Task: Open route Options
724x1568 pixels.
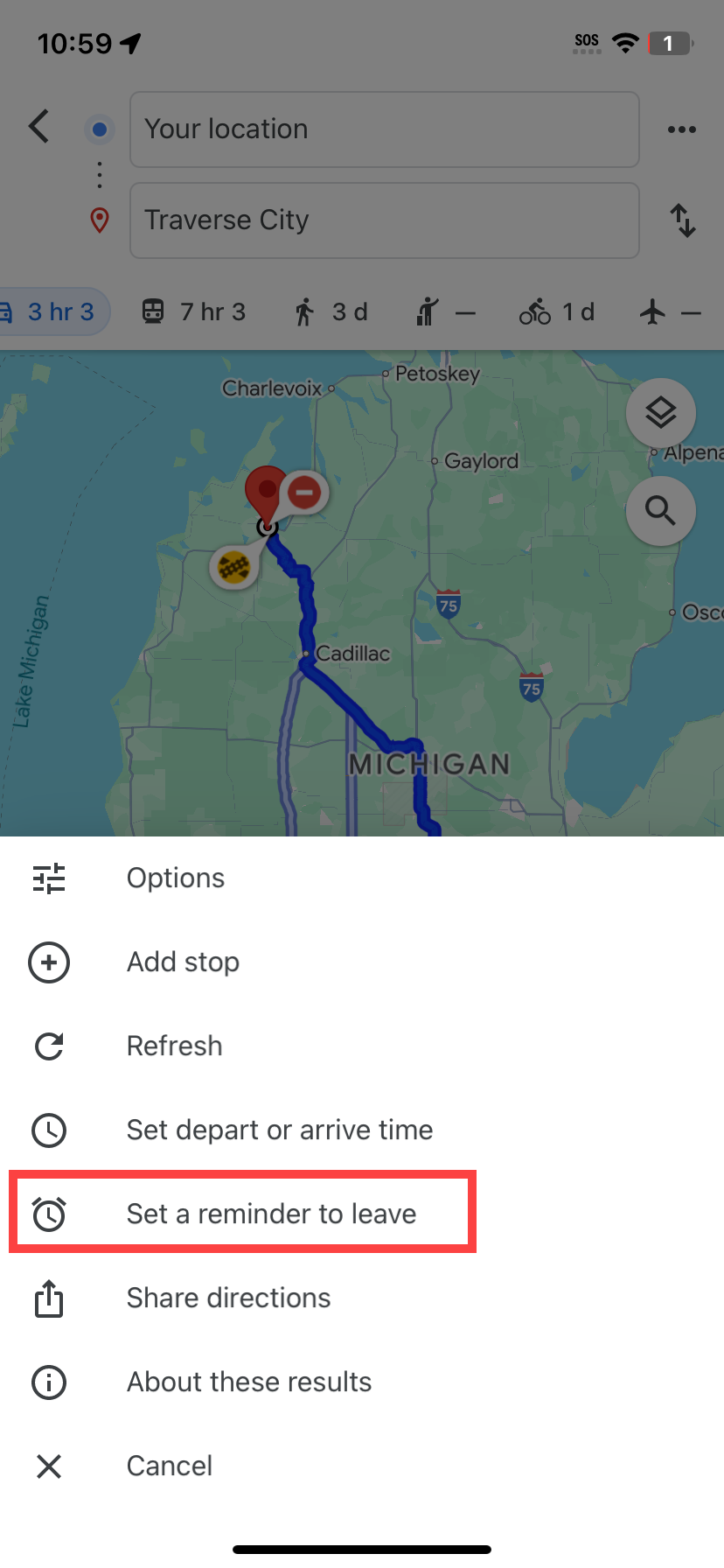Action: click(x=175, y=878)
